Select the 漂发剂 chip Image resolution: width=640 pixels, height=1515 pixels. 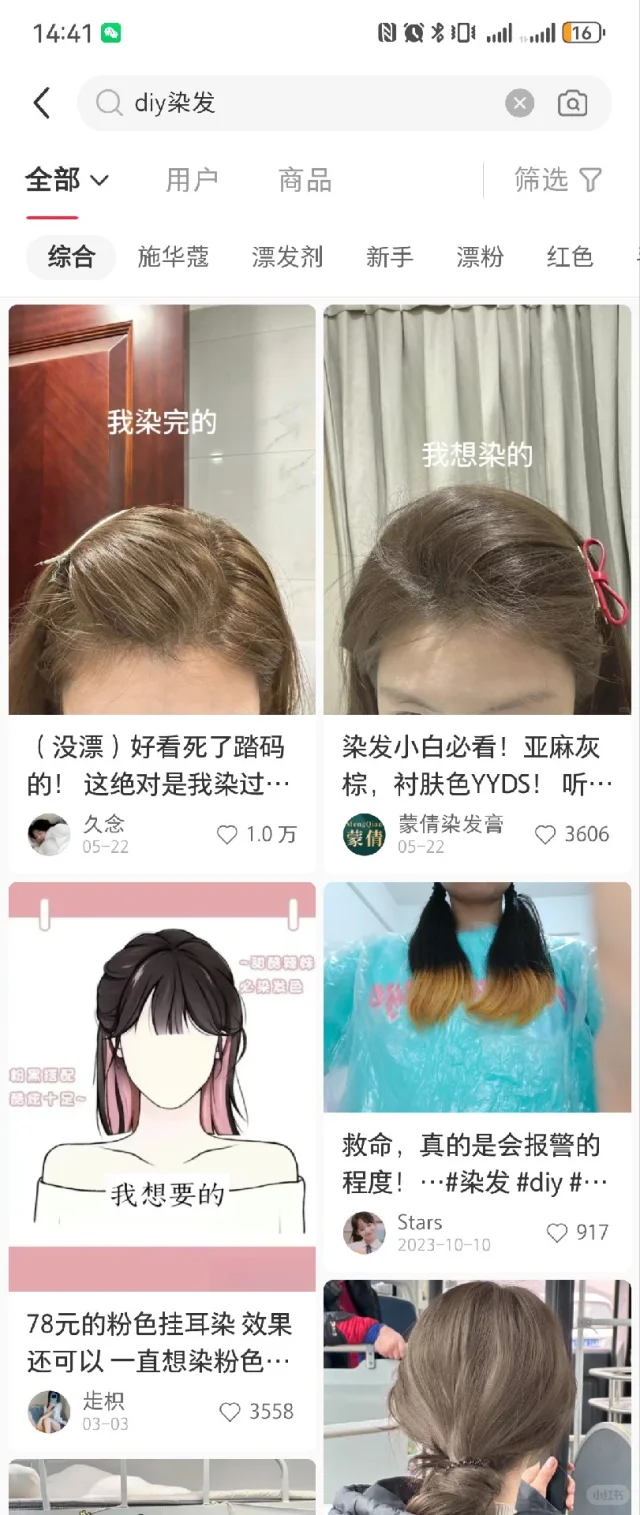click(287, 257)
